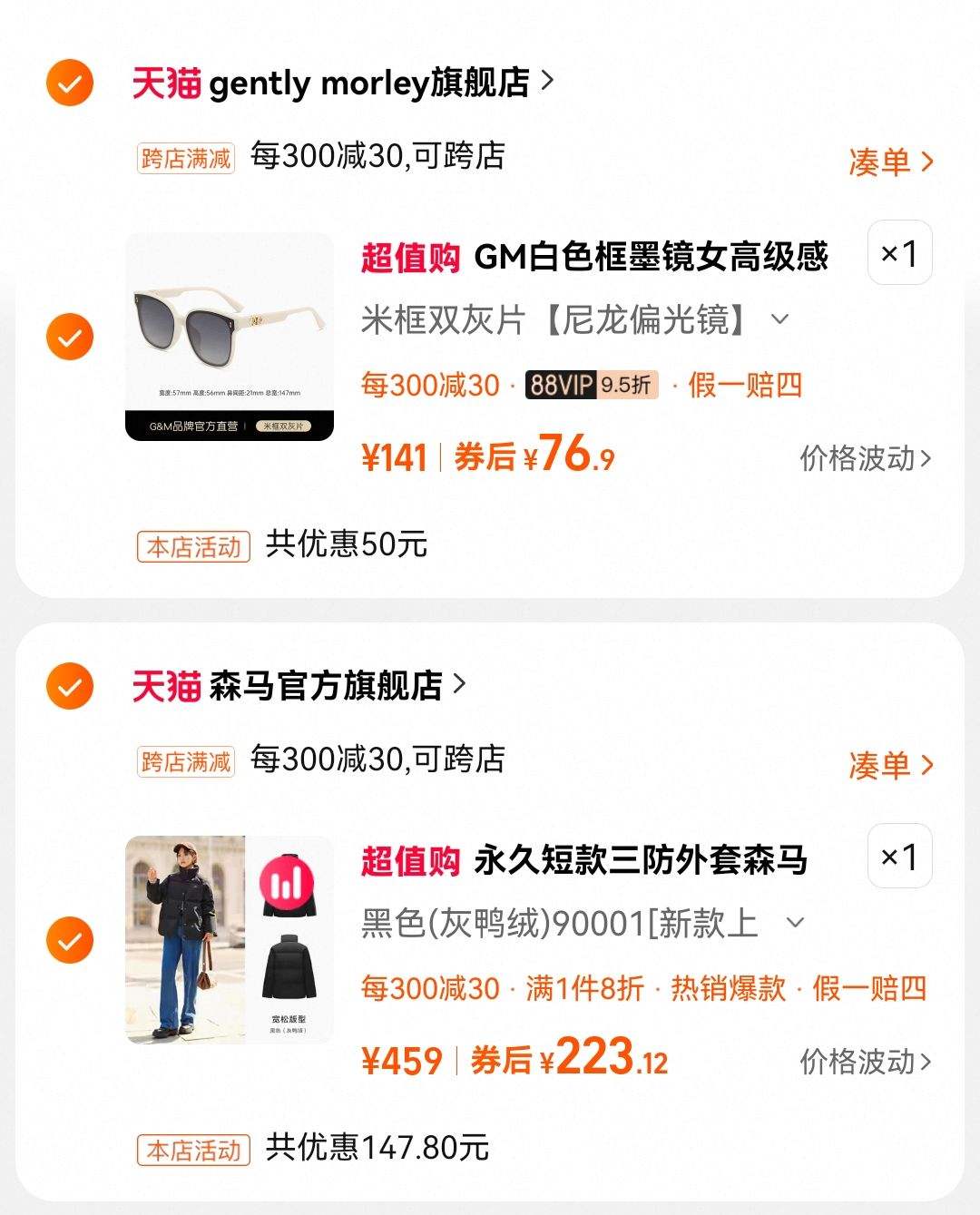980x1215 pixels.
Task: Tap 凑单 for gently morley旗舰店
Action: point(889,162)
